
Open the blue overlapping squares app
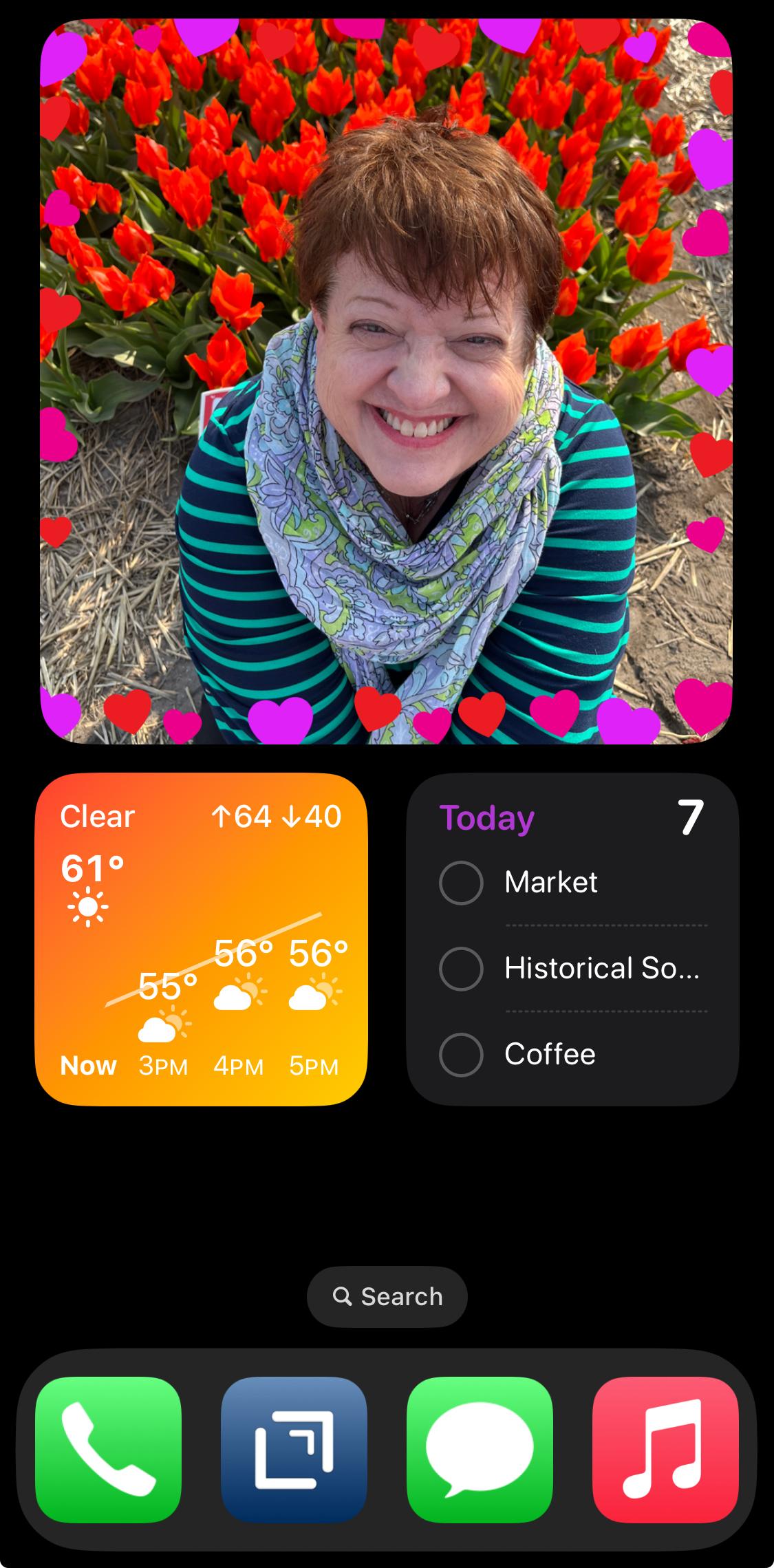pos(294,1450)
